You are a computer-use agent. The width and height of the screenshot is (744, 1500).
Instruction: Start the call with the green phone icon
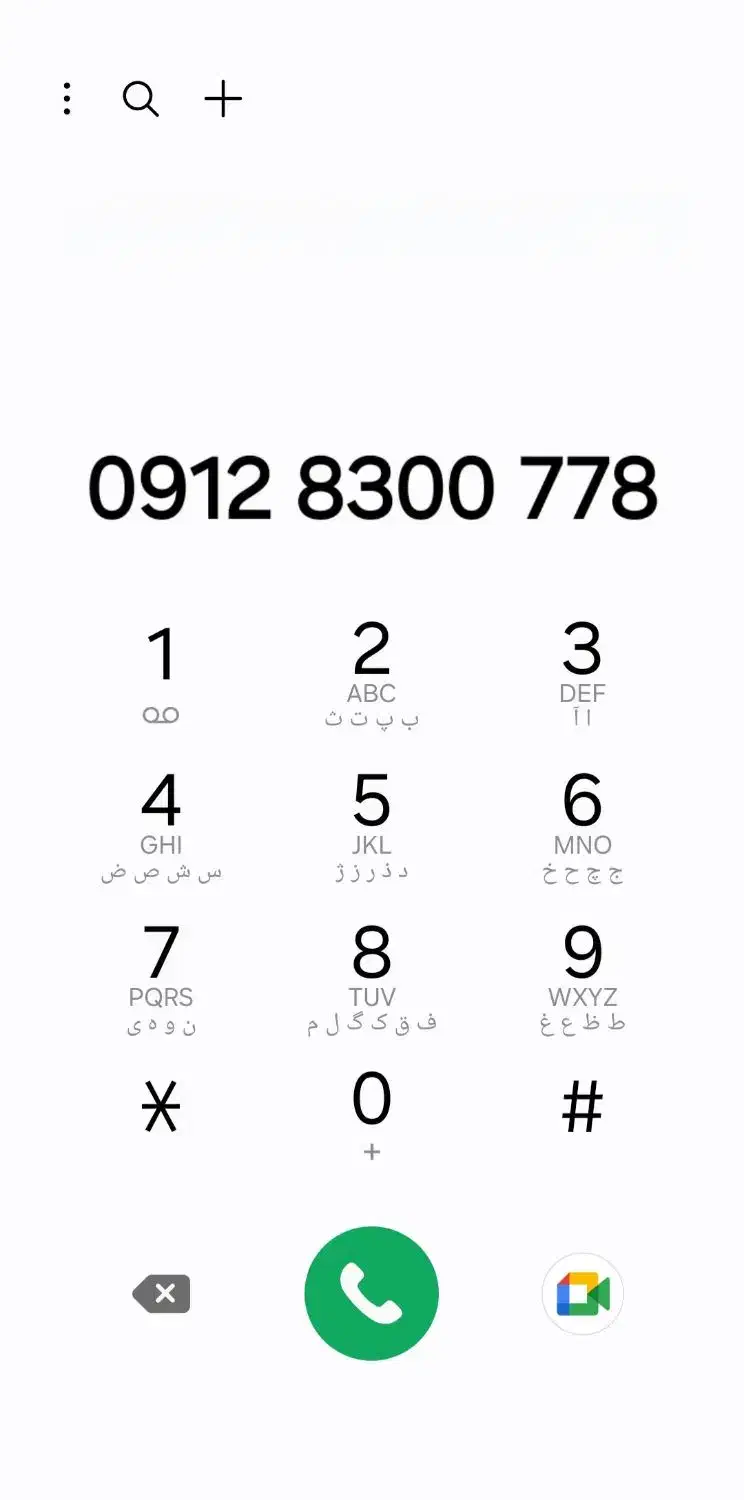(371, 1293)
